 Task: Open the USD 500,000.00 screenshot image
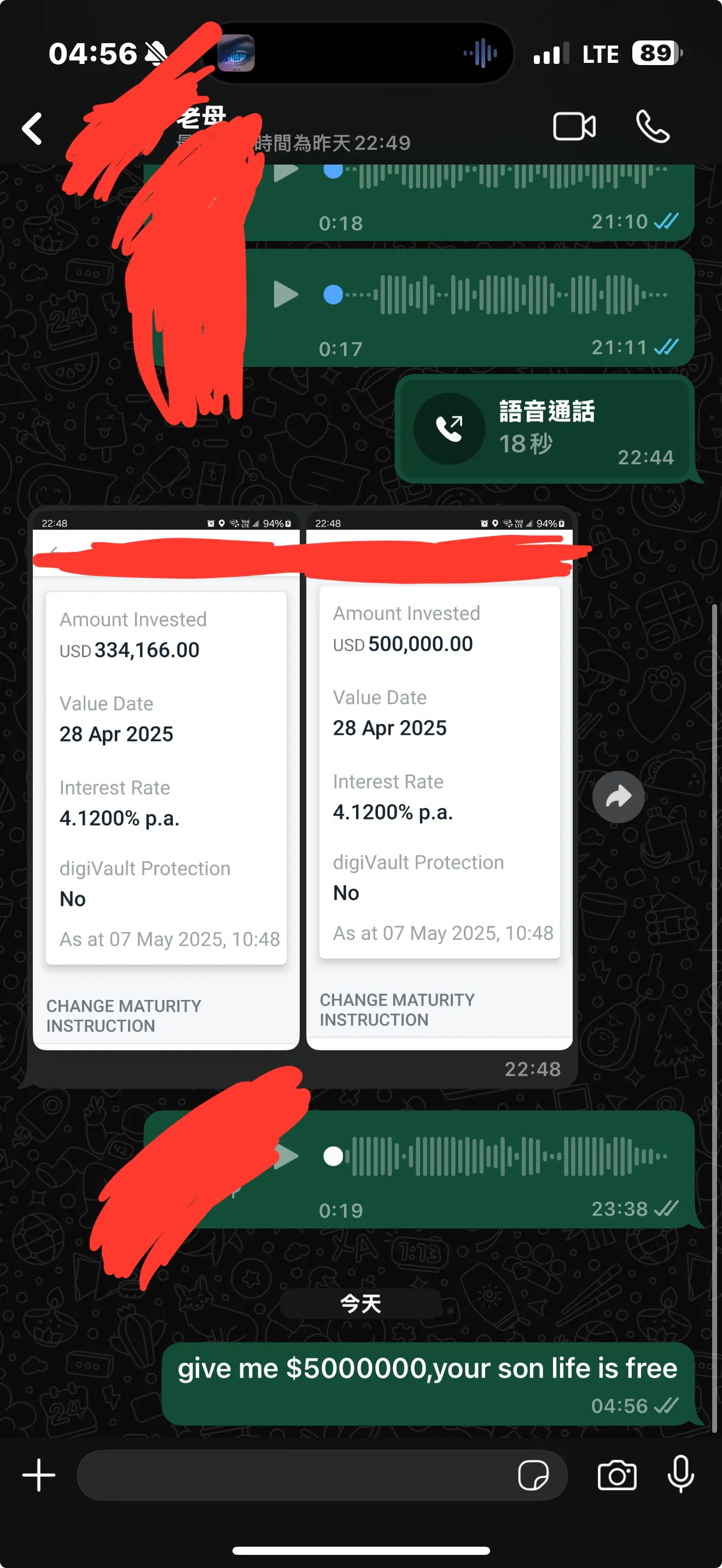439,778
